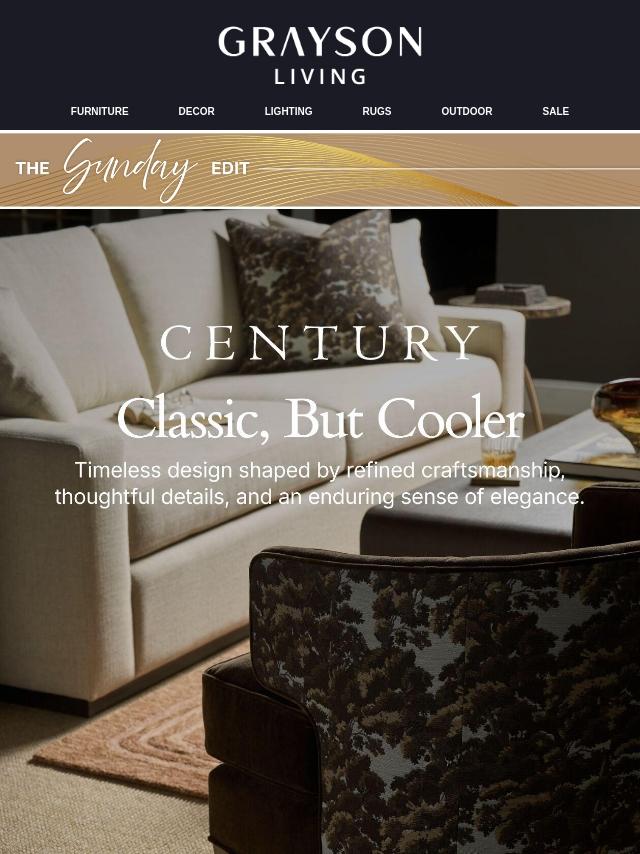Open the Sale page
Image resolution: width=640 pixels, height=854 pixels.
tap(555, 111)
